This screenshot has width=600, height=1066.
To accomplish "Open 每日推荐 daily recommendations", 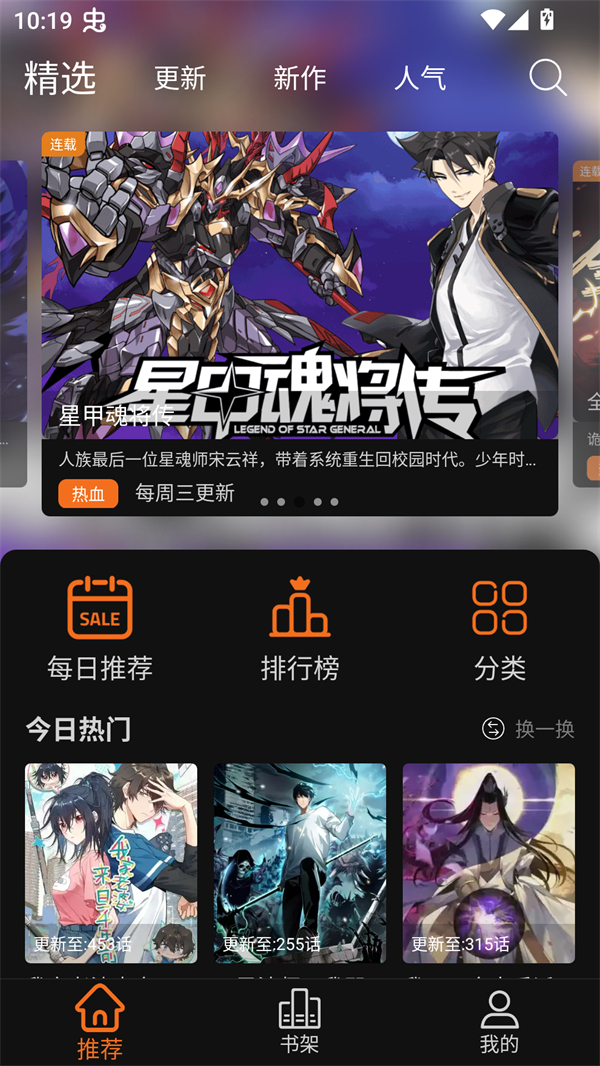I will point(100,628).
